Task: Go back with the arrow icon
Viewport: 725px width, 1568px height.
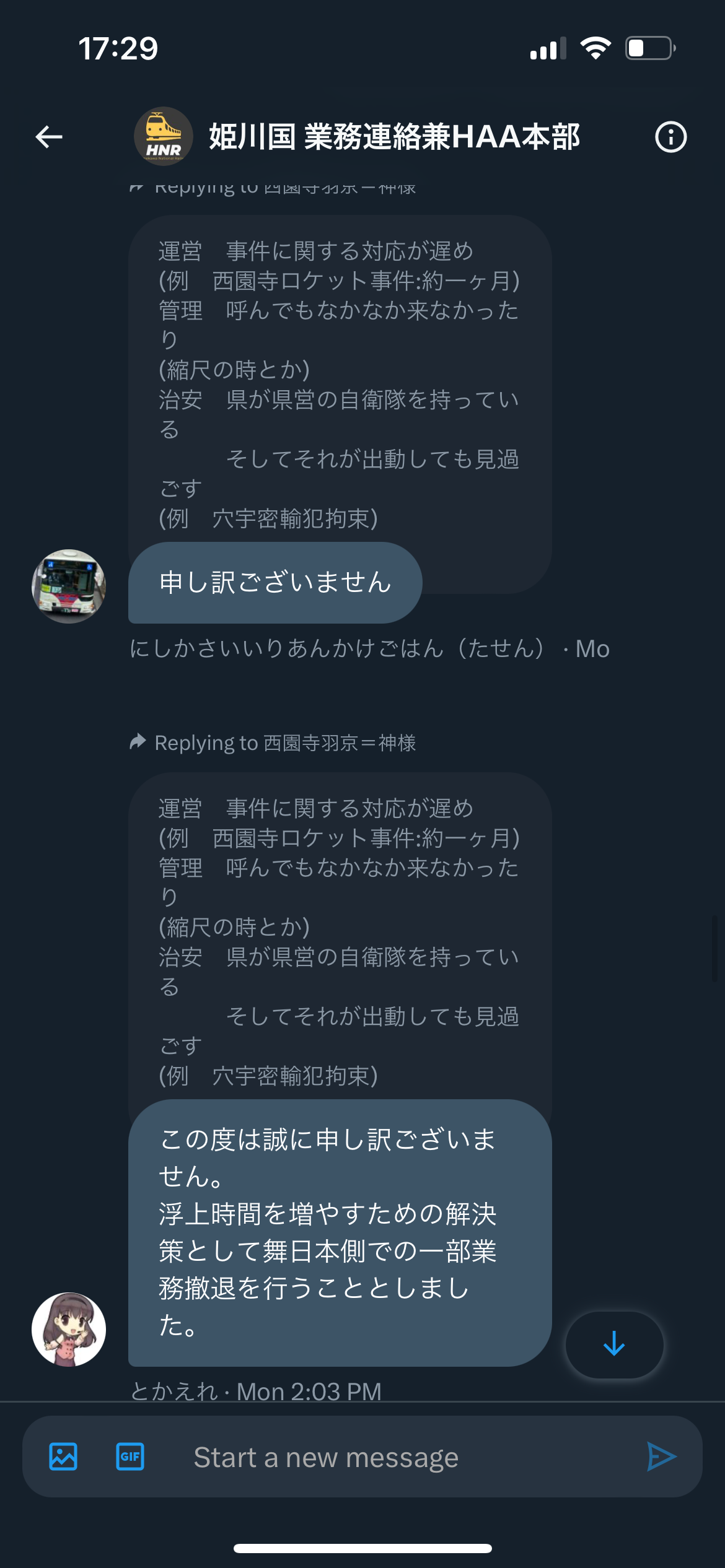Action: click(x=49, y=137)
